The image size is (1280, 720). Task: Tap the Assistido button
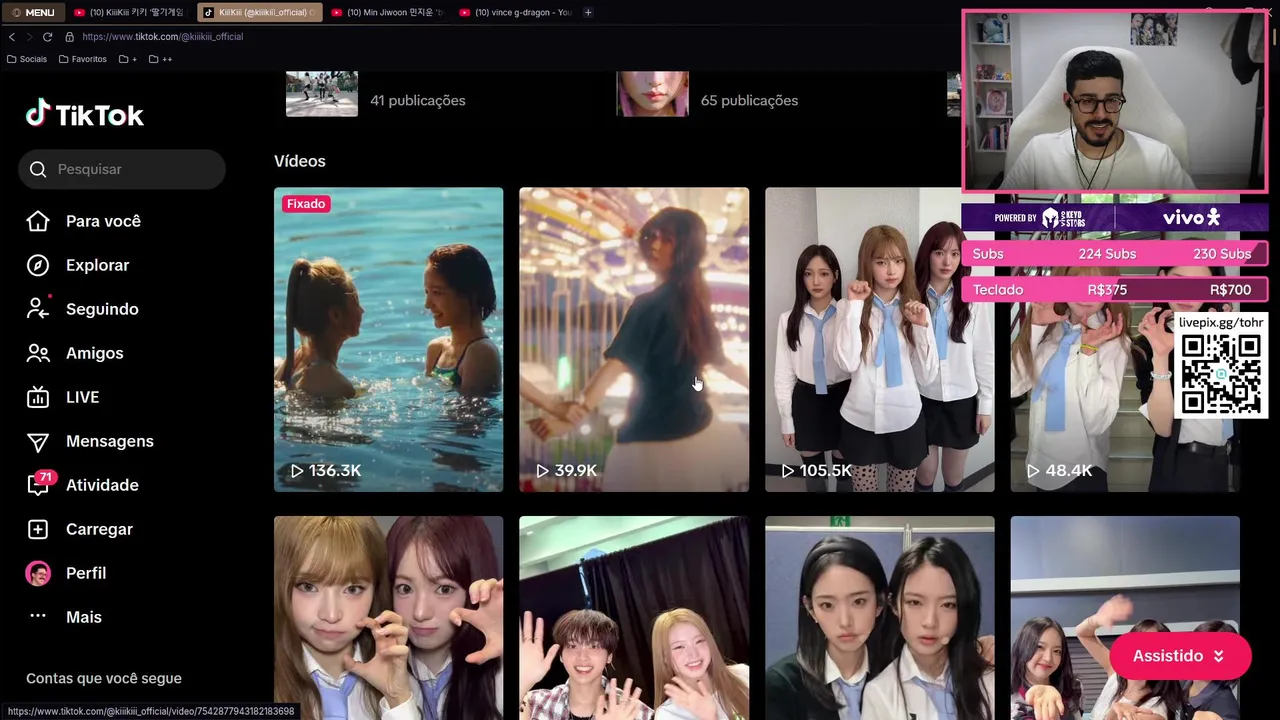(x=1179, y=656)
